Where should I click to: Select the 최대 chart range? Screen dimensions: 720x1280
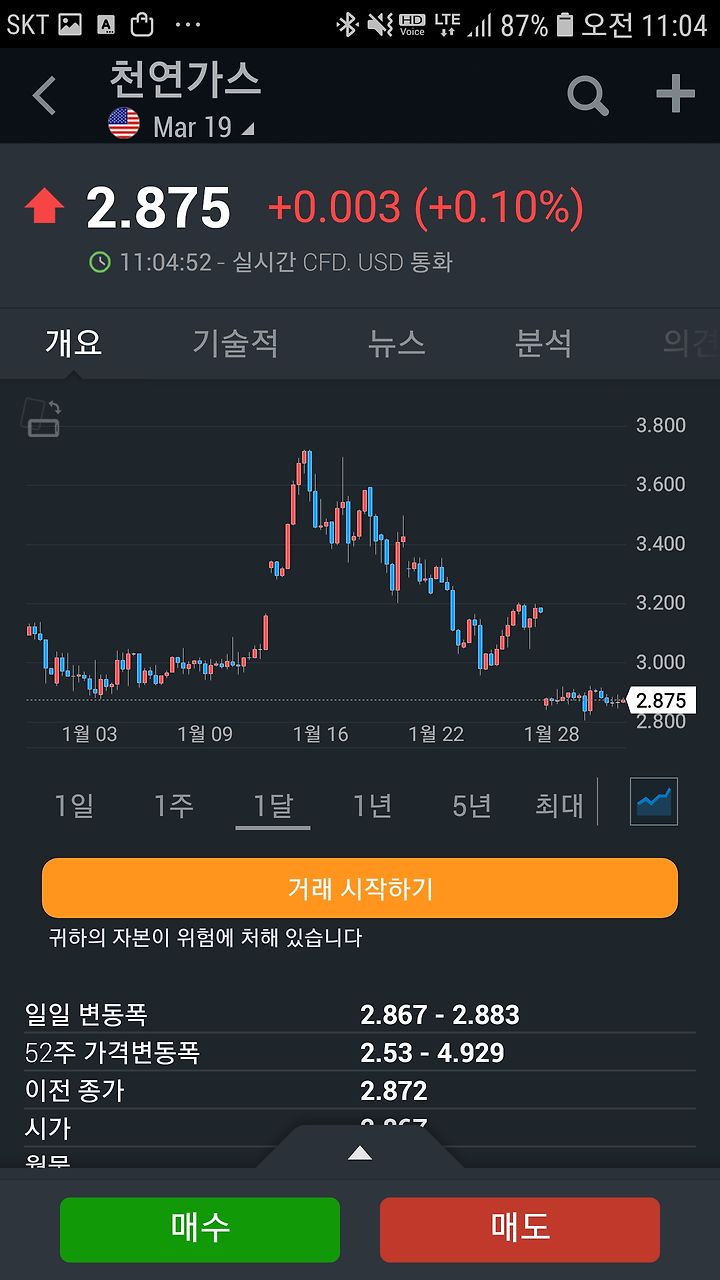coord(559,805)
